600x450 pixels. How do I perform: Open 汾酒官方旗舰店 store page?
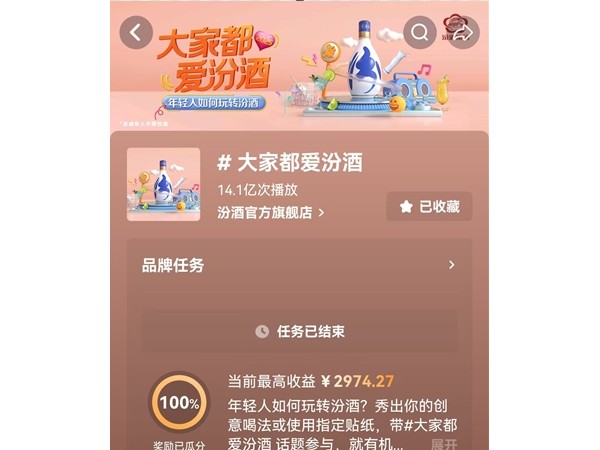coord(270,213)
